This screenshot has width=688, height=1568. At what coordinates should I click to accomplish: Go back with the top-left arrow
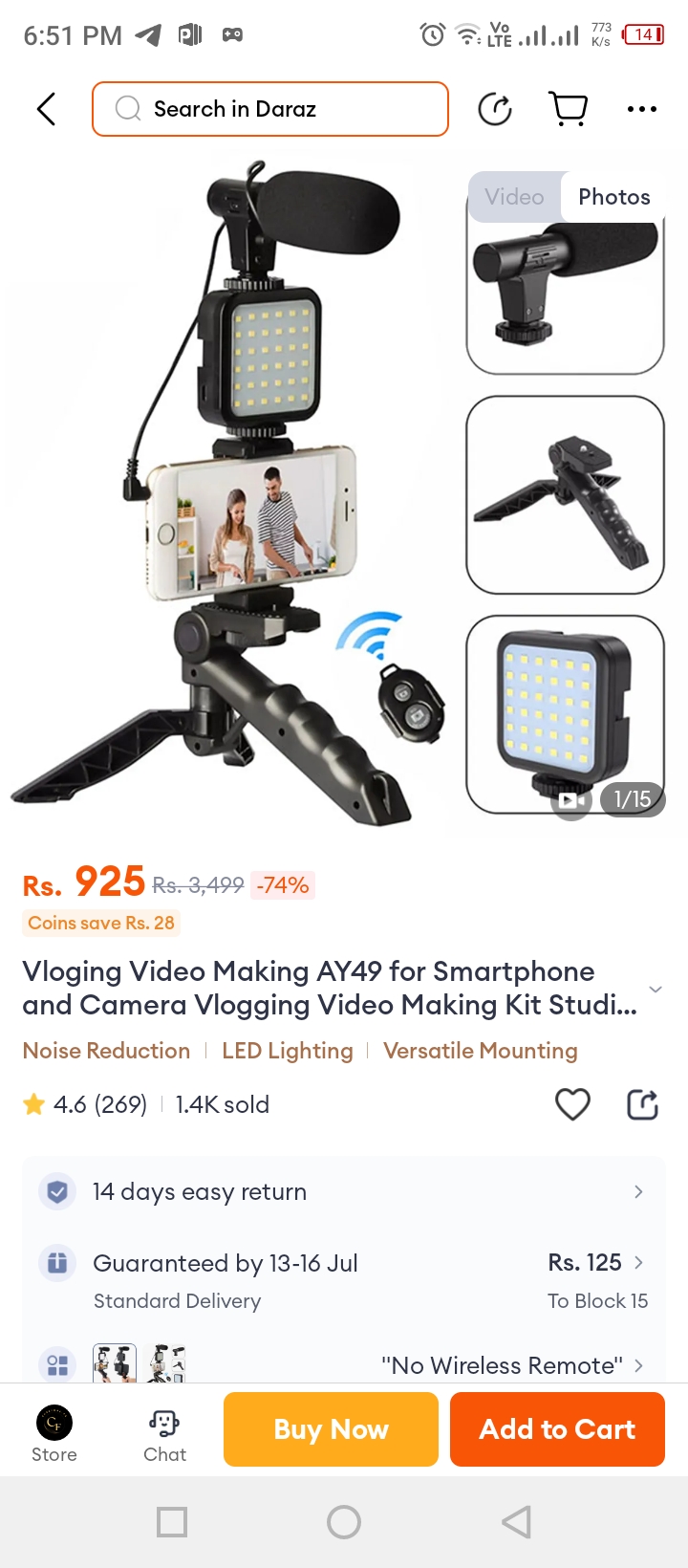tap(46, 109)
